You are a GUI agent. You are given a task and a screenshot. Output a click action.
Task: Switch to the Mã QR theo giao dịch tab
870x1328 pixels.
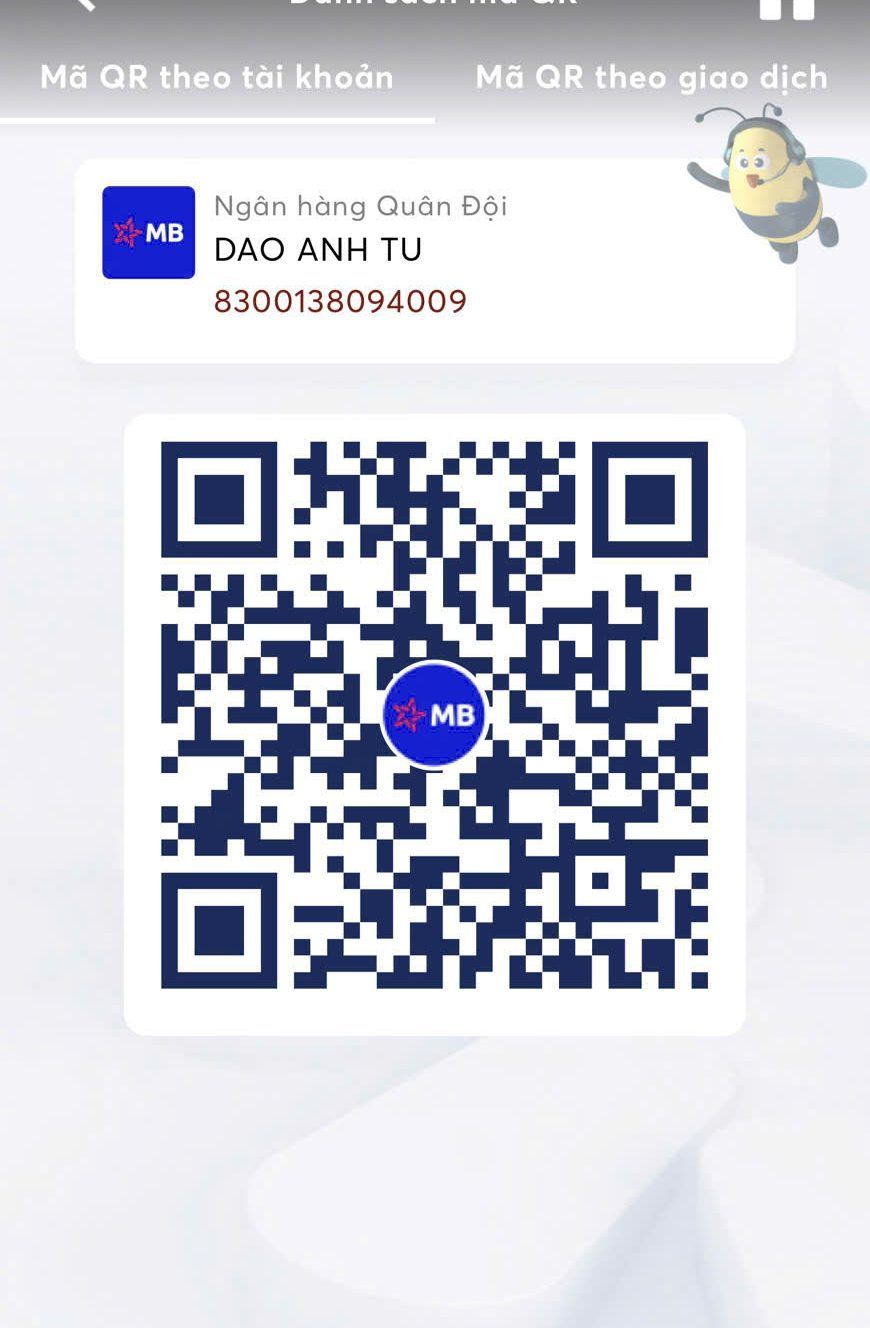(651, 78)
